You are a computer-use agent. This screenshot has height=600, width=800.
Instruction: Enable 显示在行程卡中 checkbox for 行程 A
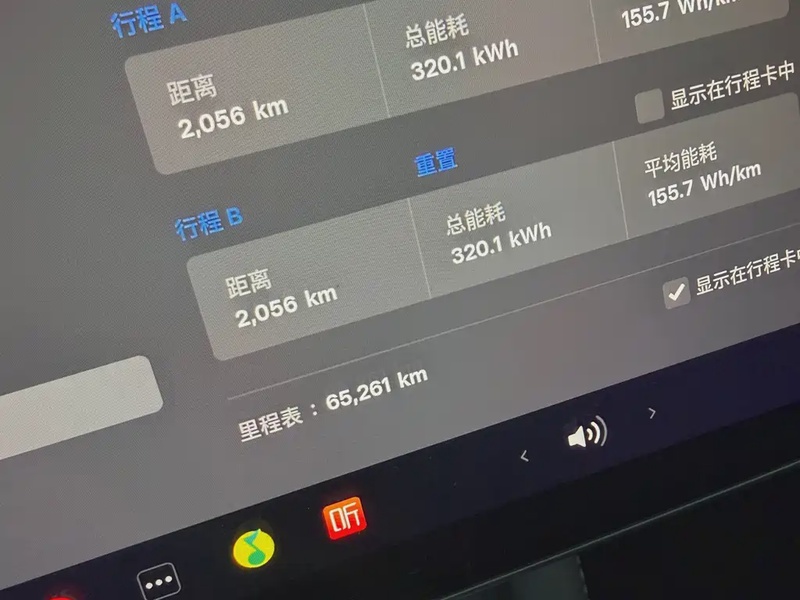pyautogui.click(x=650, y=105)
